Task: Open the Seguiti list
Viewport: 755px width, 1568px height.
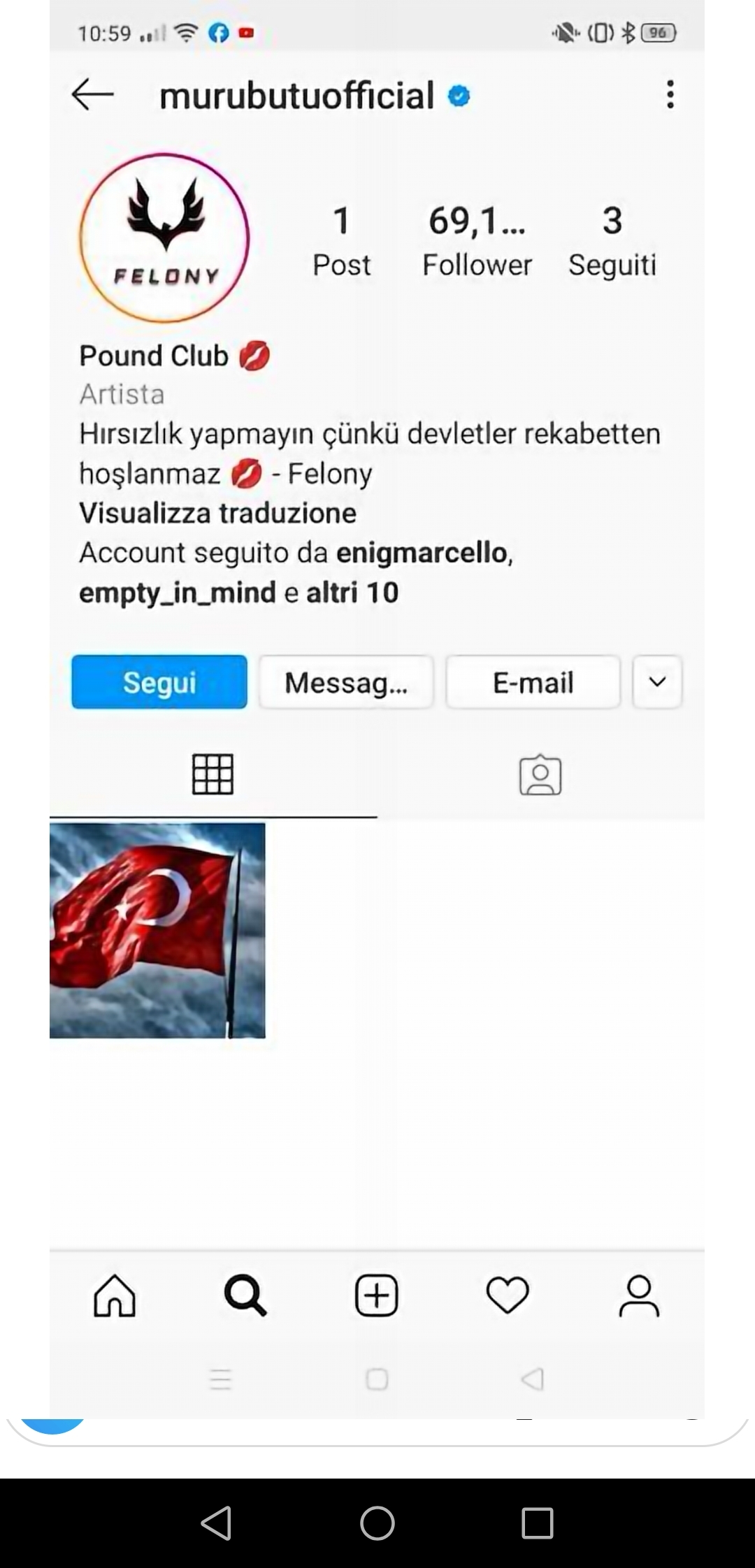Action: click(612, 241)
